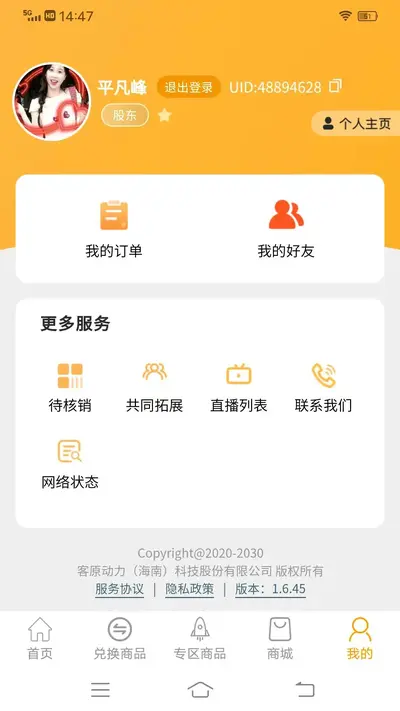Open 待核销 pending verification
Image resolution: width=400 pixels, height=711 pixels.
[x=70, y=388]
